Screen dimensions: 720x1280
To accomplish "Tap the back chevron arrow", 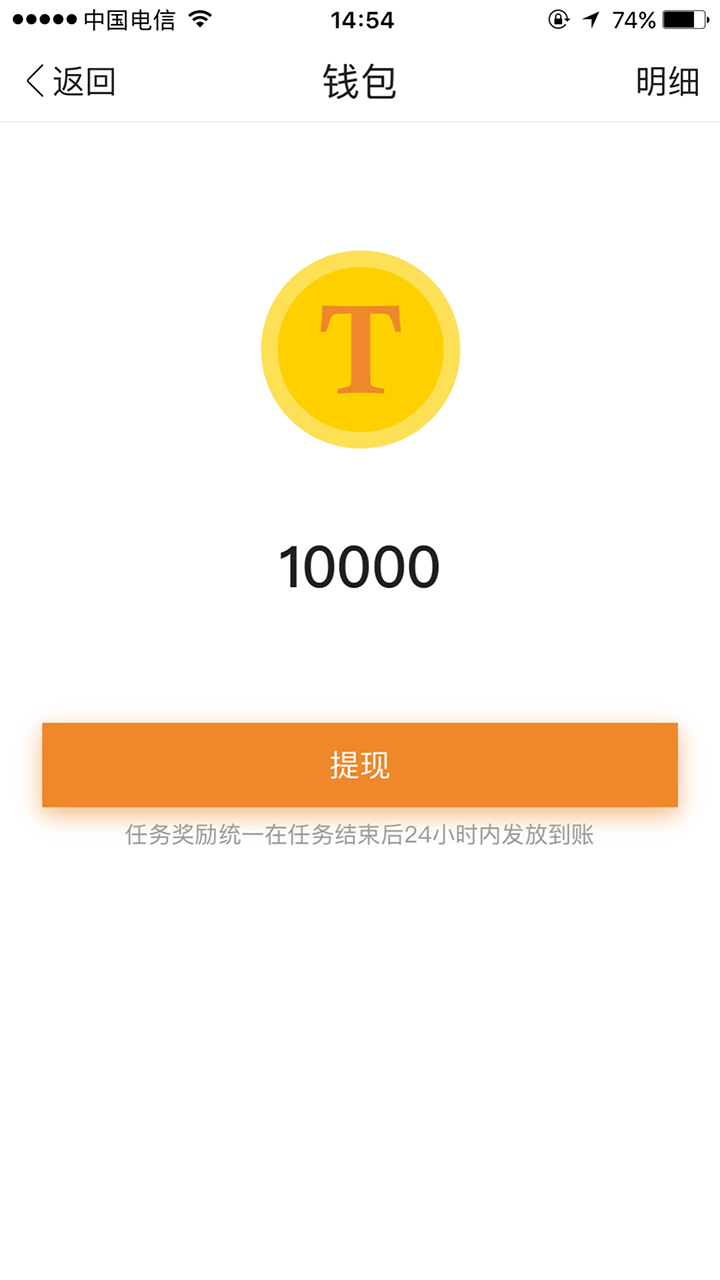I will click(x=32, y=82).
